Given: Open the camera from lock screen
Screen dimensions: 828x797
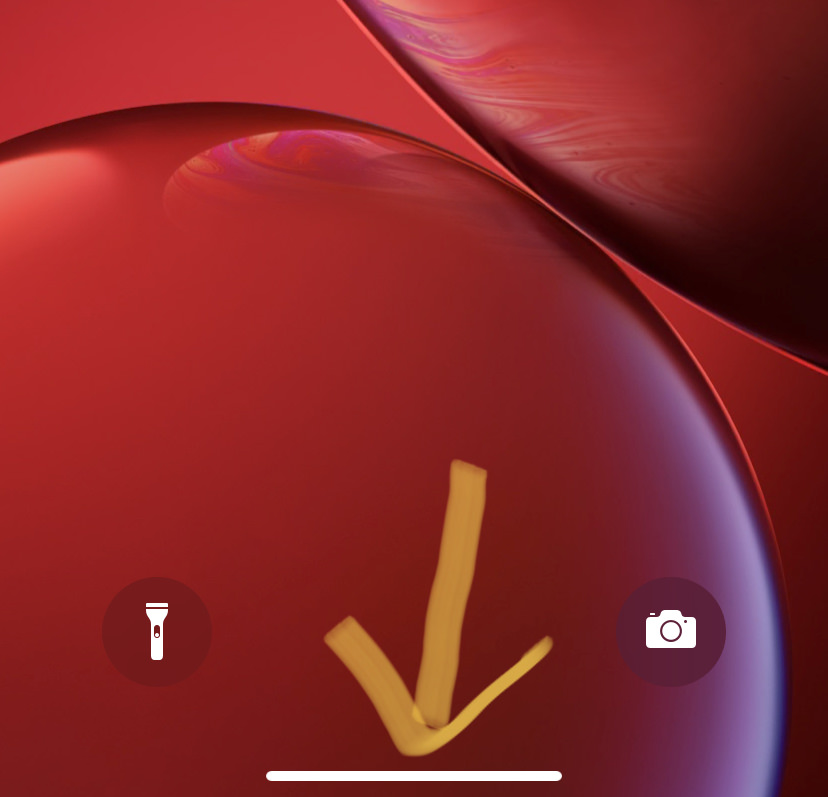Looking at the screenshot, I should [x=670, y=631].
